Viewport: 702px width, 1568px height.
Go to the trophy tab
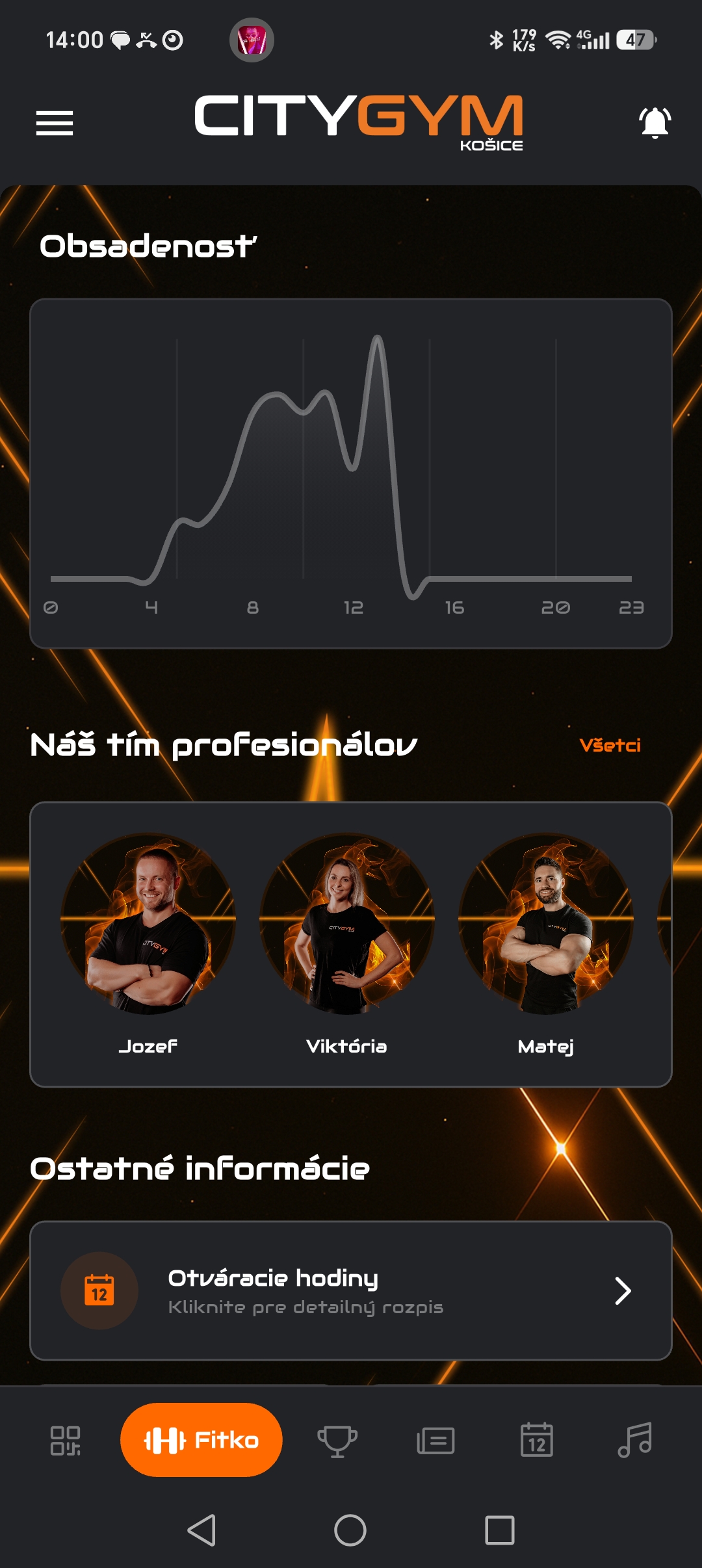(x=337, y=1441)
